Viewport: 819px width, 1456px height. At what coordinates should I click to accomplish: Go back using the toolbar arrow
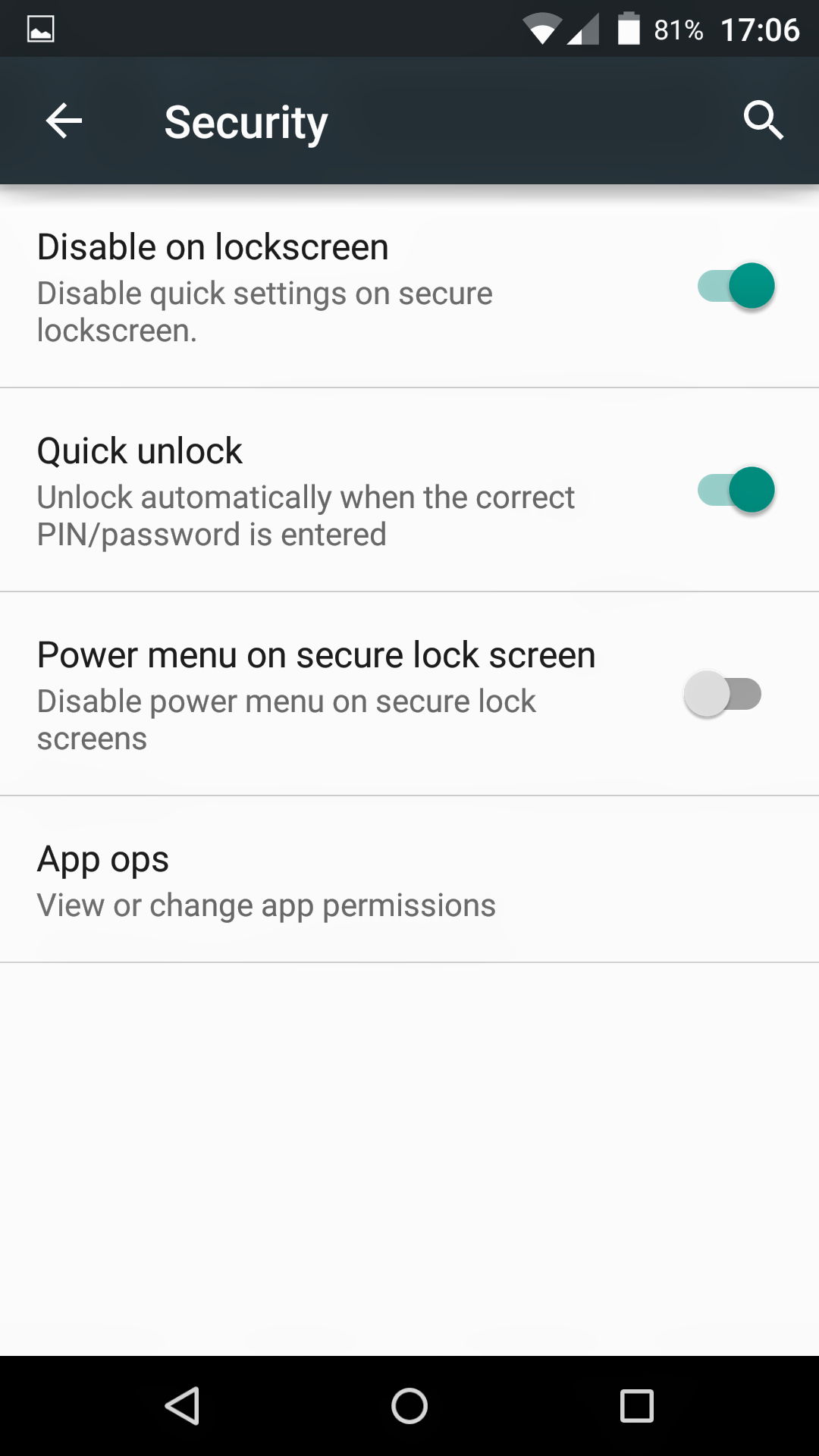64,121
